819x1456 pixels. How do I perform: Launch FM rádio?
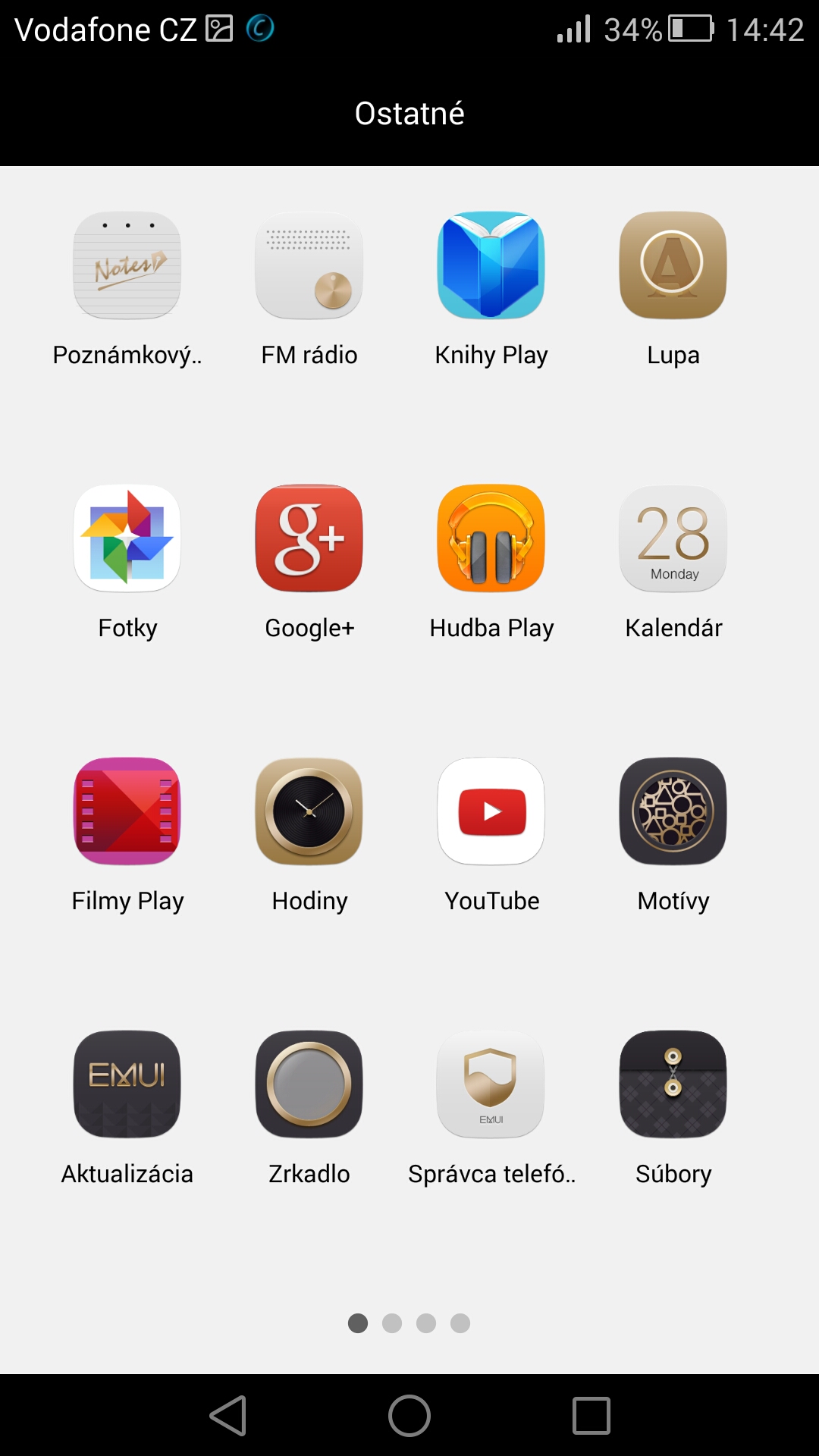pyautogui.click(x=309, y=265)
